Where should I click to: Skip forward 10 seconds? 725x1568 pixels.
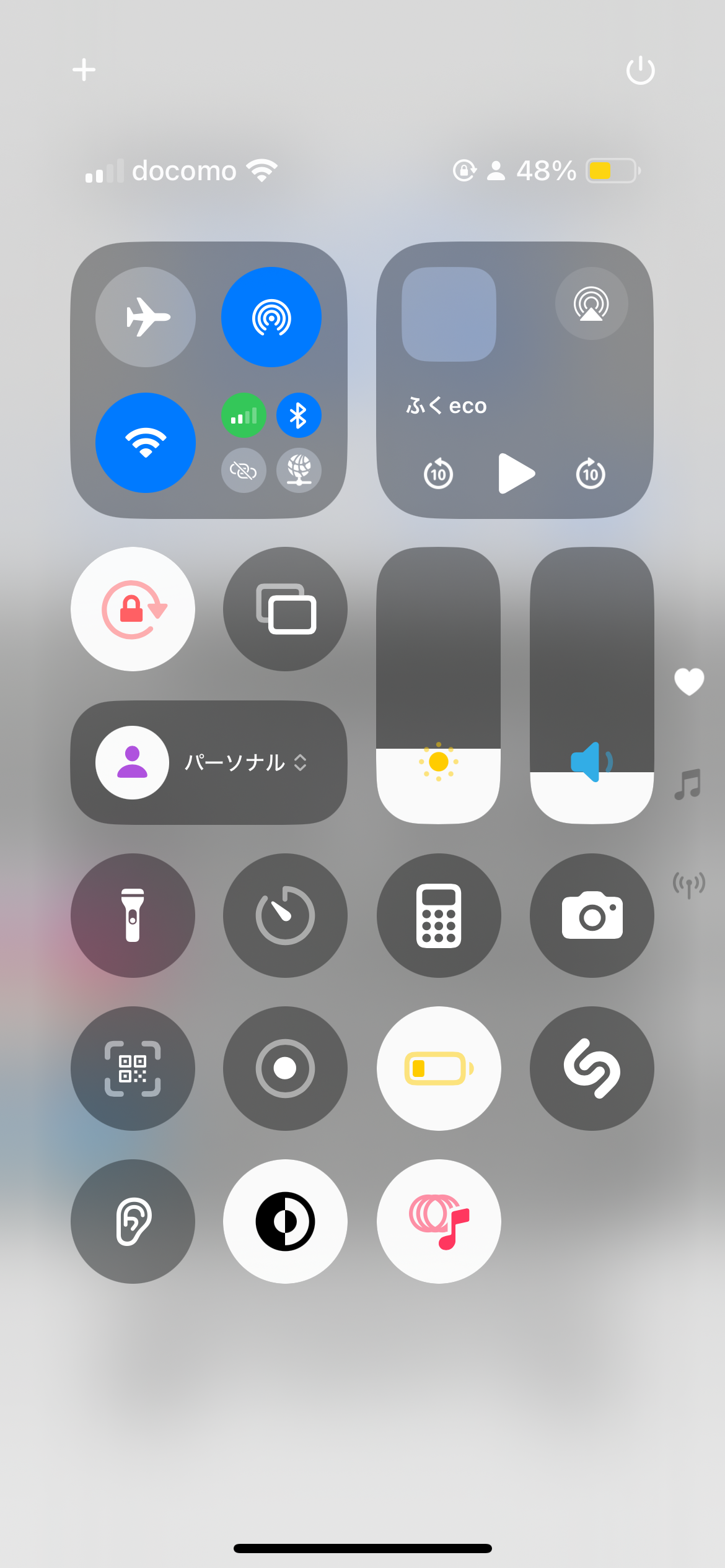coord(591,474)
